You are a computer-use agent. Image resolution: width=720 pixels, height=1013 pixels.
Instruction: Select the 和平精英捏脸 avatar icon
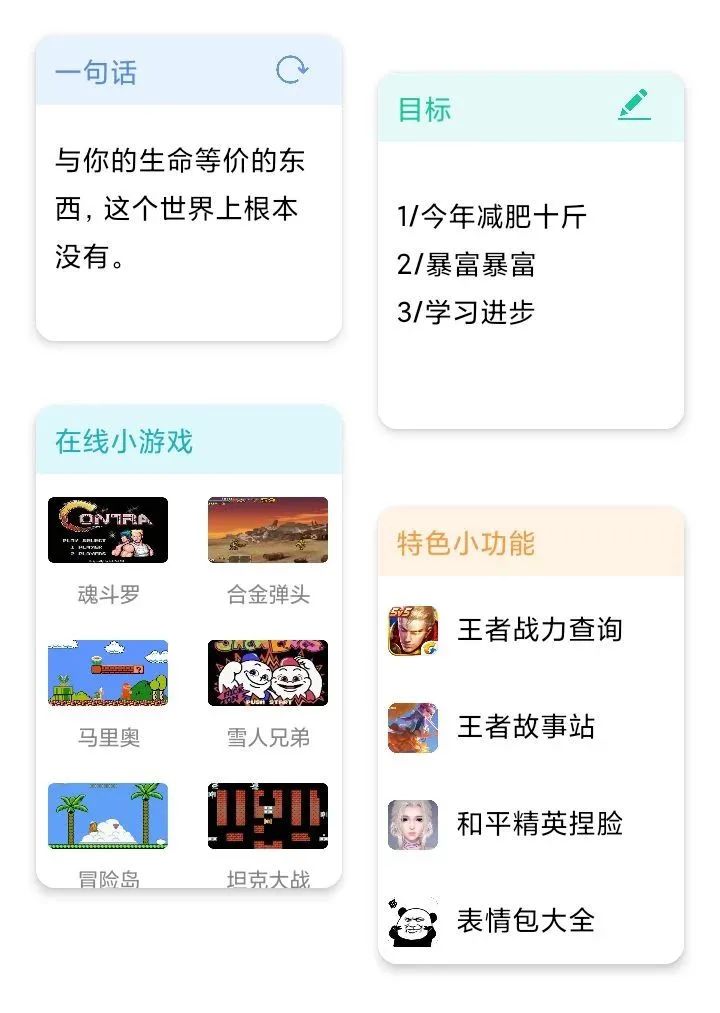[x=412, y=824]
